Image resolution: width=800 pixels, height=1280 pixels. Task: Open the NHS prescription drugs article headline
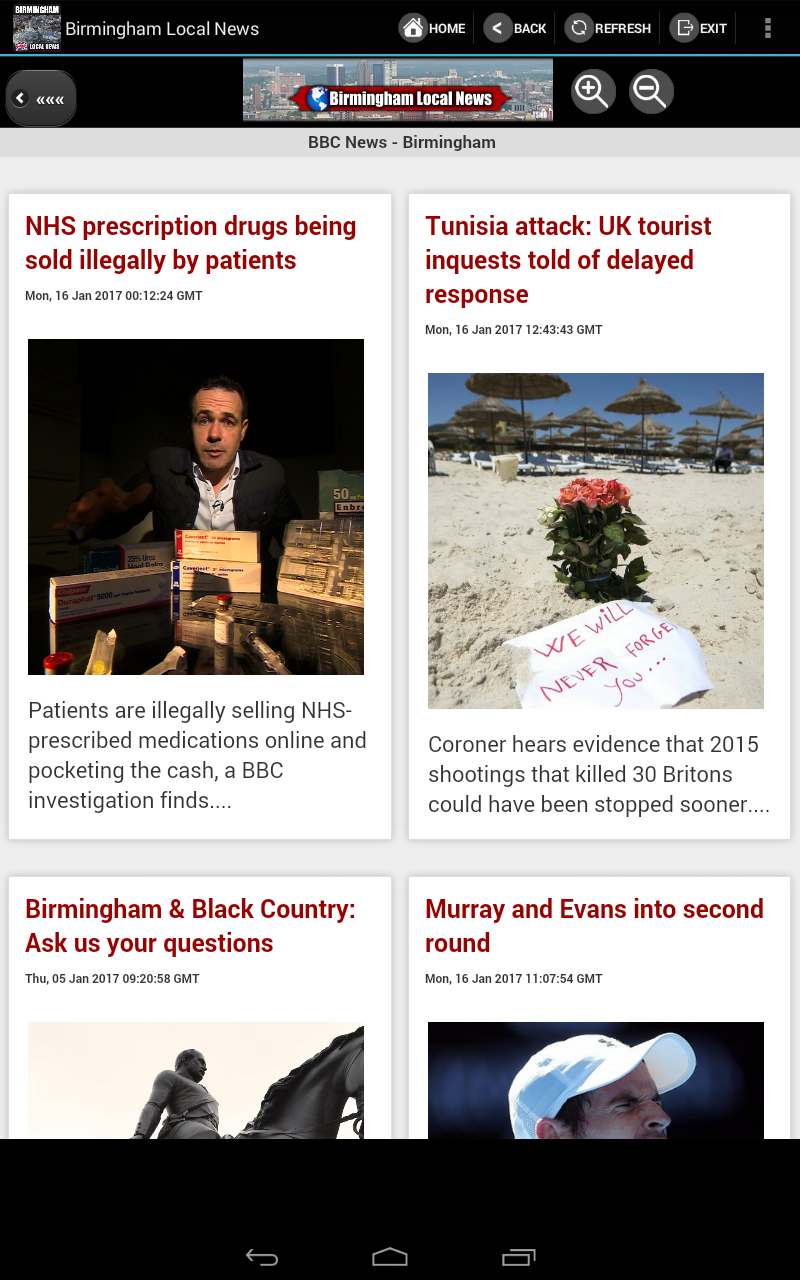190,243
